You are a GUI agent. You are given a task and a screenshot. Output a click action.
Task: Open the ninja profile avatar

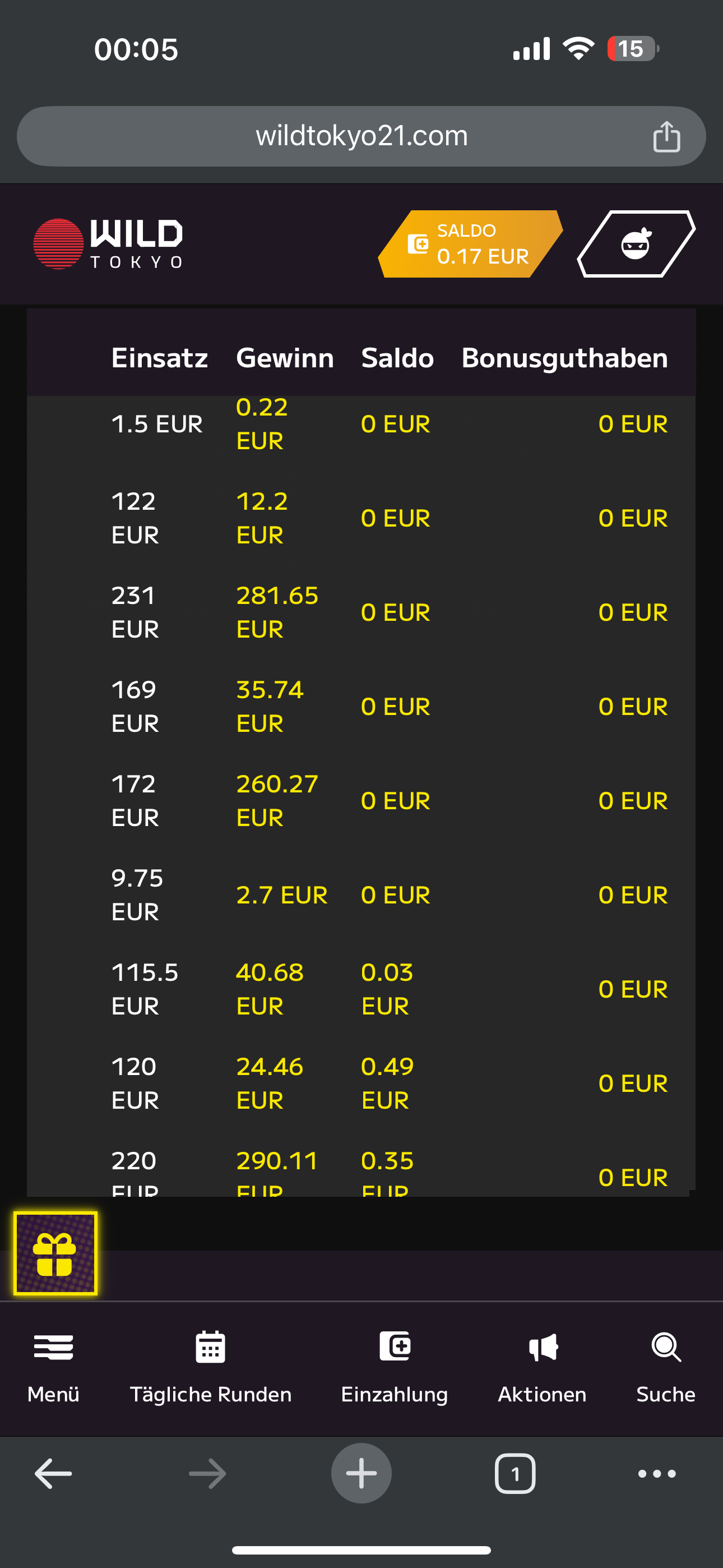coord(636,244)
